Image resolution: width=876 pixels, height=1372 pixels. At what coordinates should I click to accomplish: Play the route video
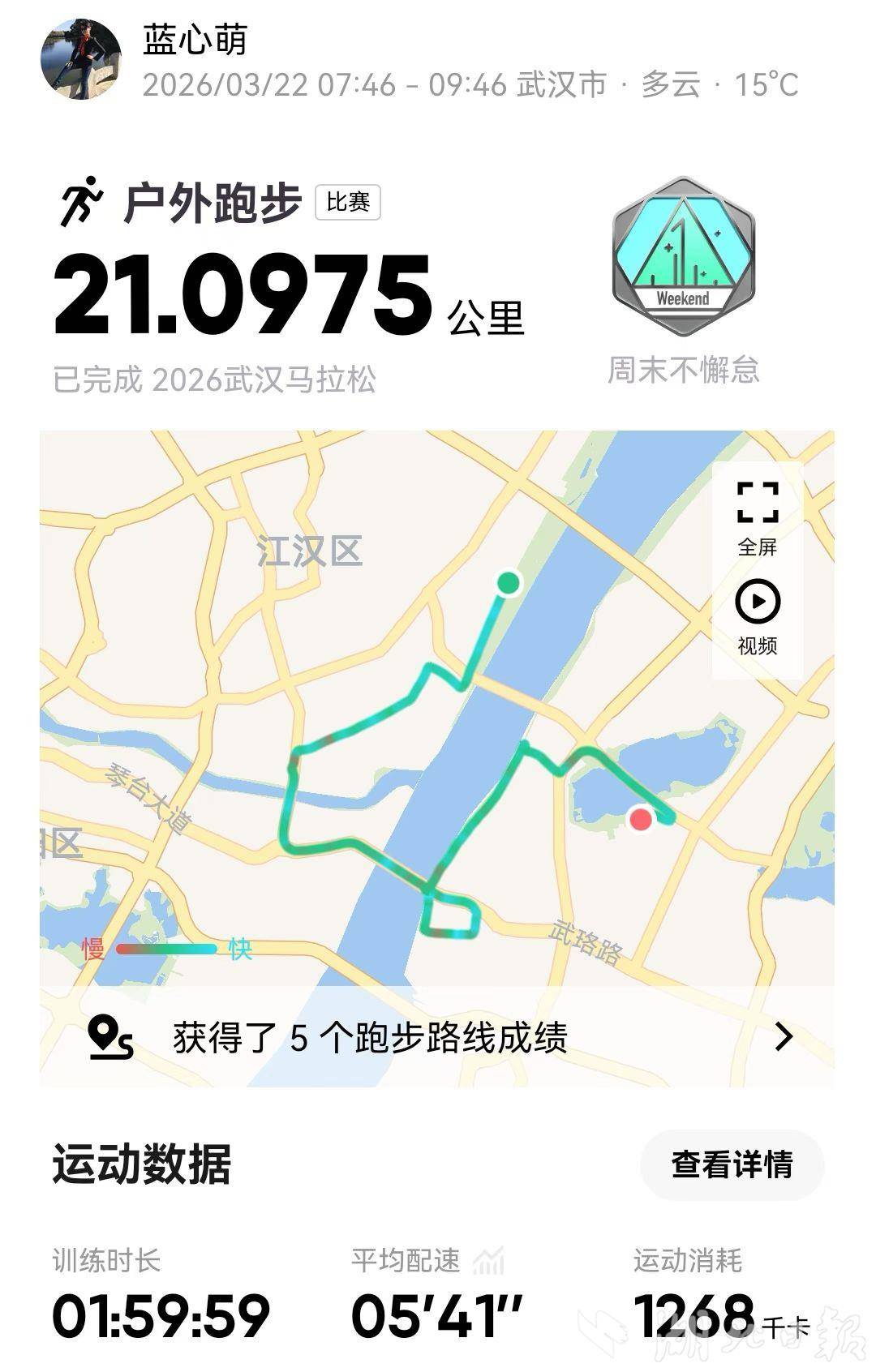coord(758,616)
